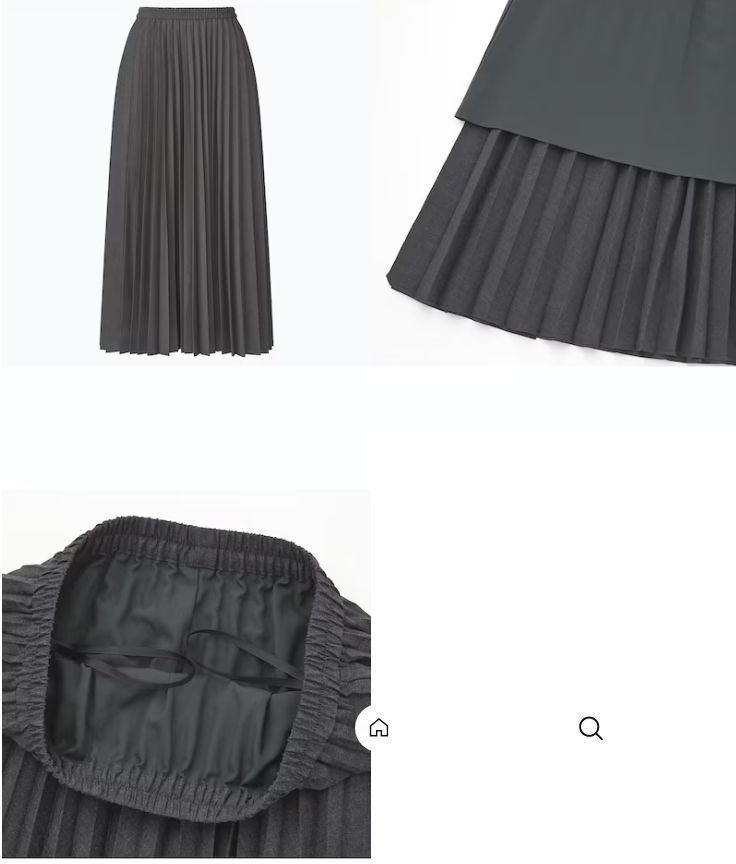Open the full pleated skirt photo
This screenshot has width=736, height=864.
pos(186,183)
